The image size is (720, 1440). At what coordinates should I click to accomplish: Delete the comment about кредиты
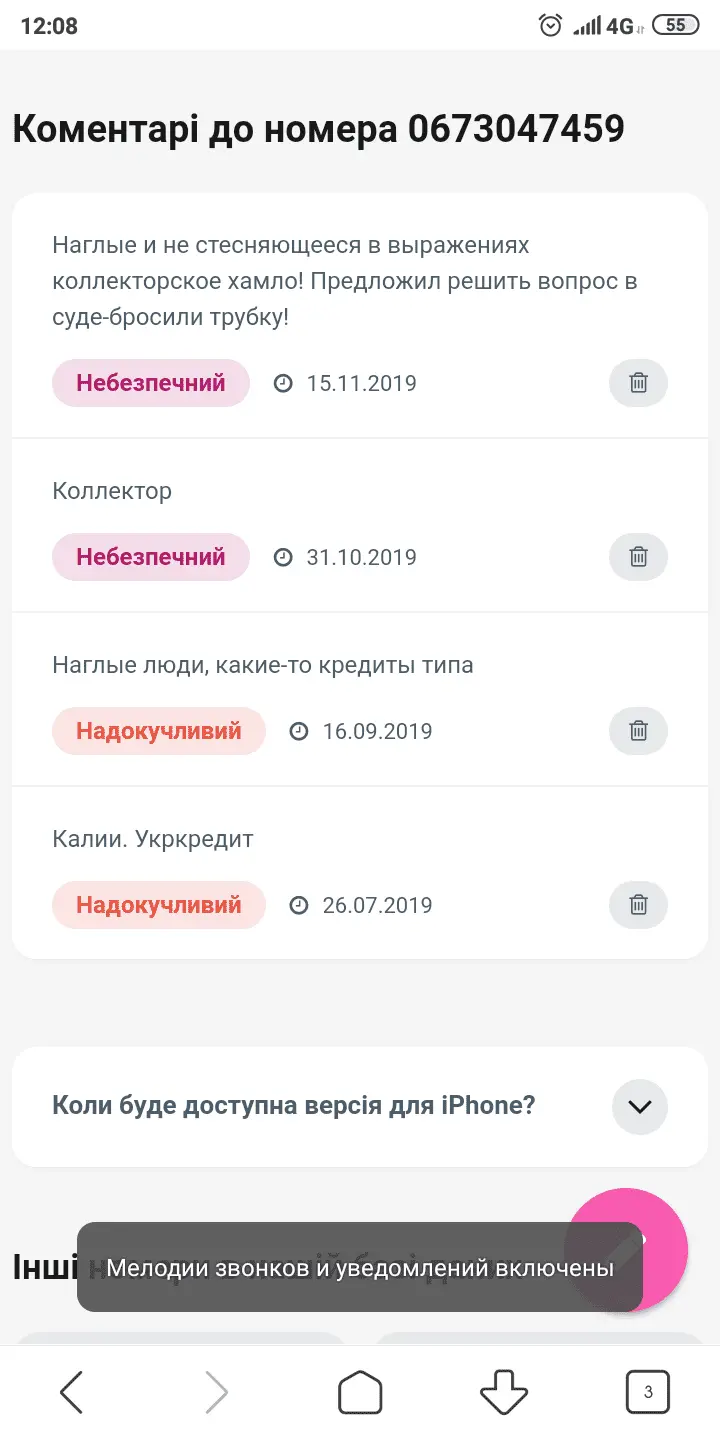[638, 731]
